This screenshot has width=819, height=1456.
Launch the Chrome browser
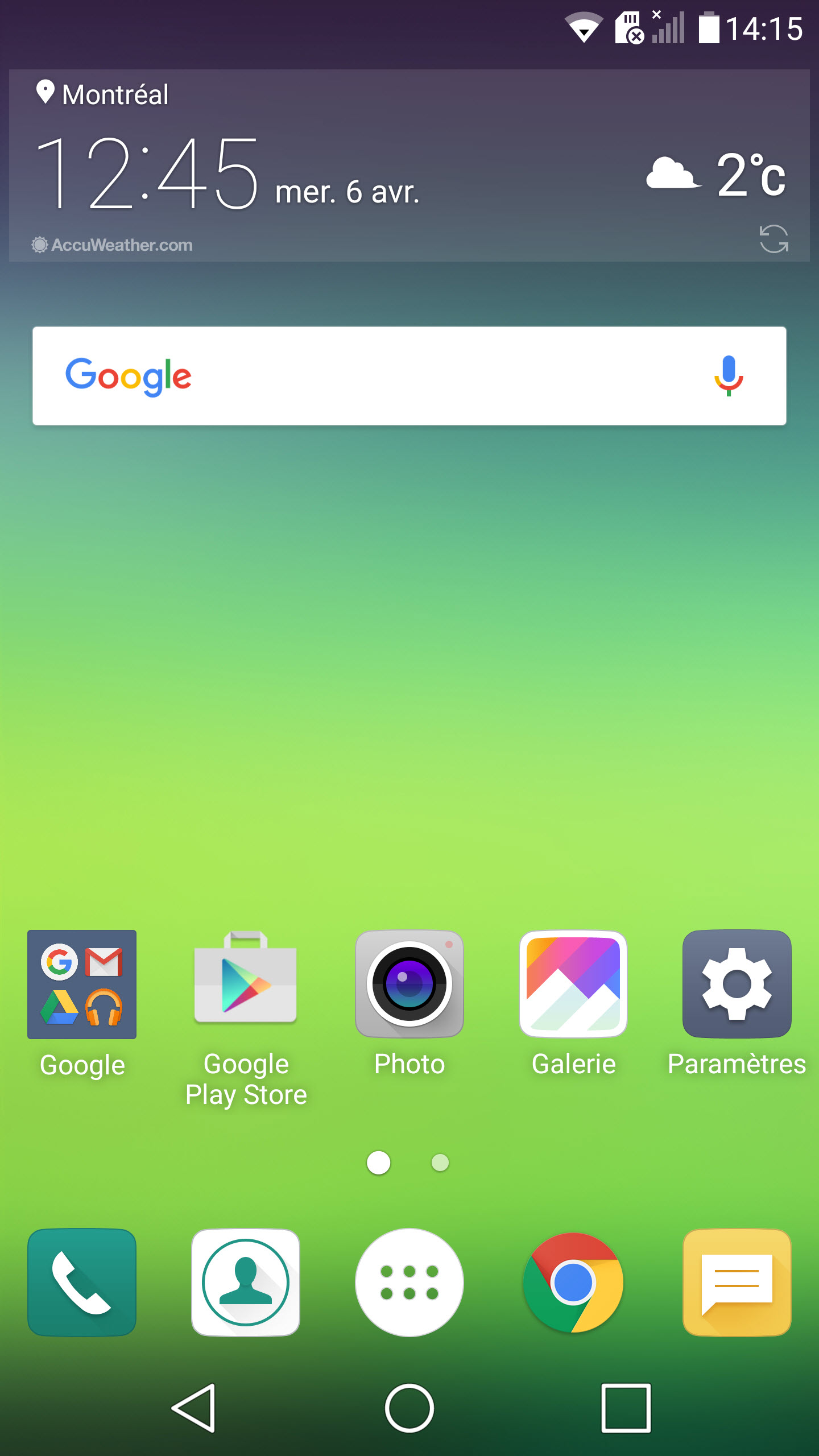click(x=573, y=1283)
